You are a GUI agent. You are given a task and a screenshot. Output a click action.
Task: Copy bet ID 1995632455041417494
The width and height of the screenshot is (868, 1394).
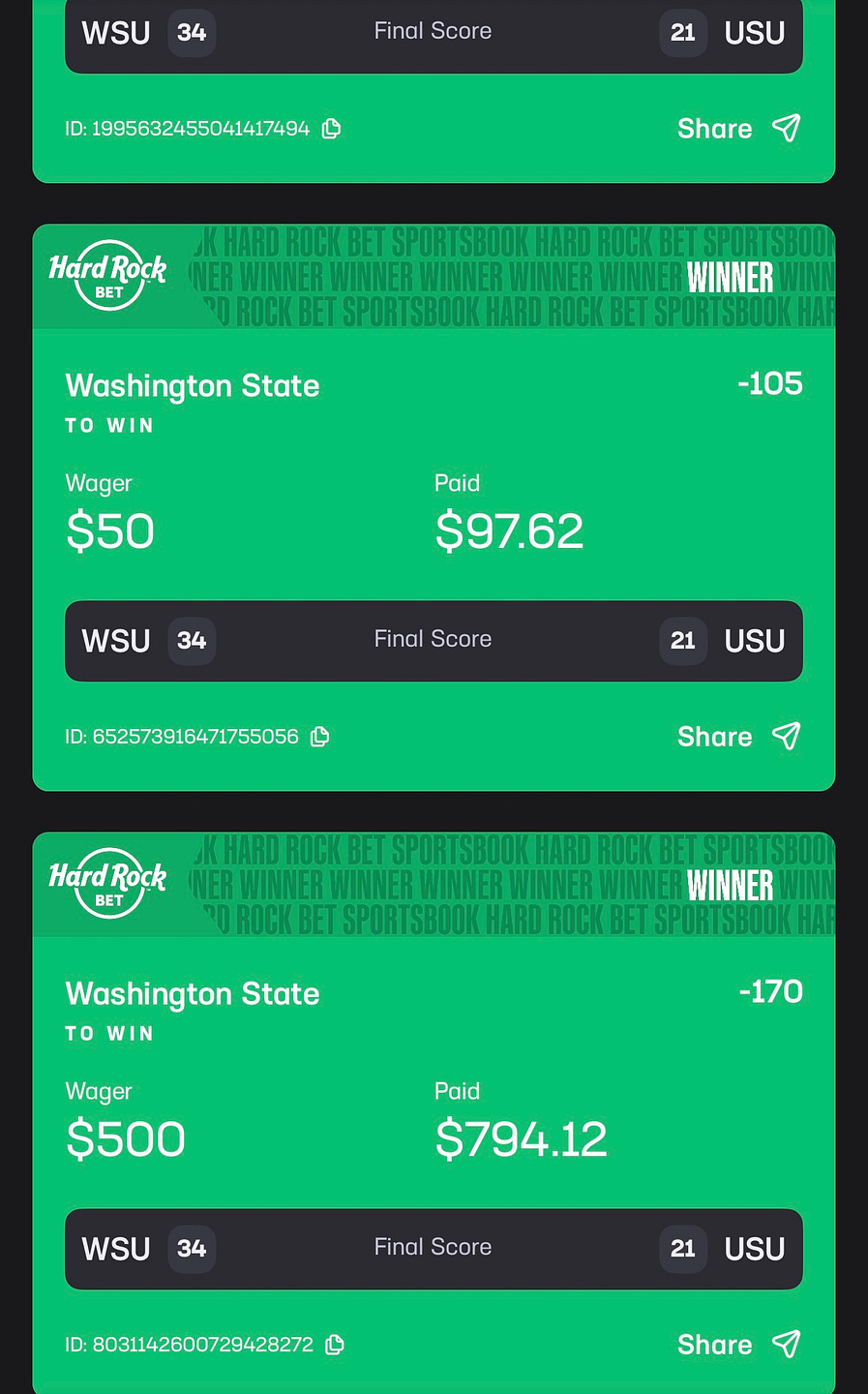tap(331, 129)
